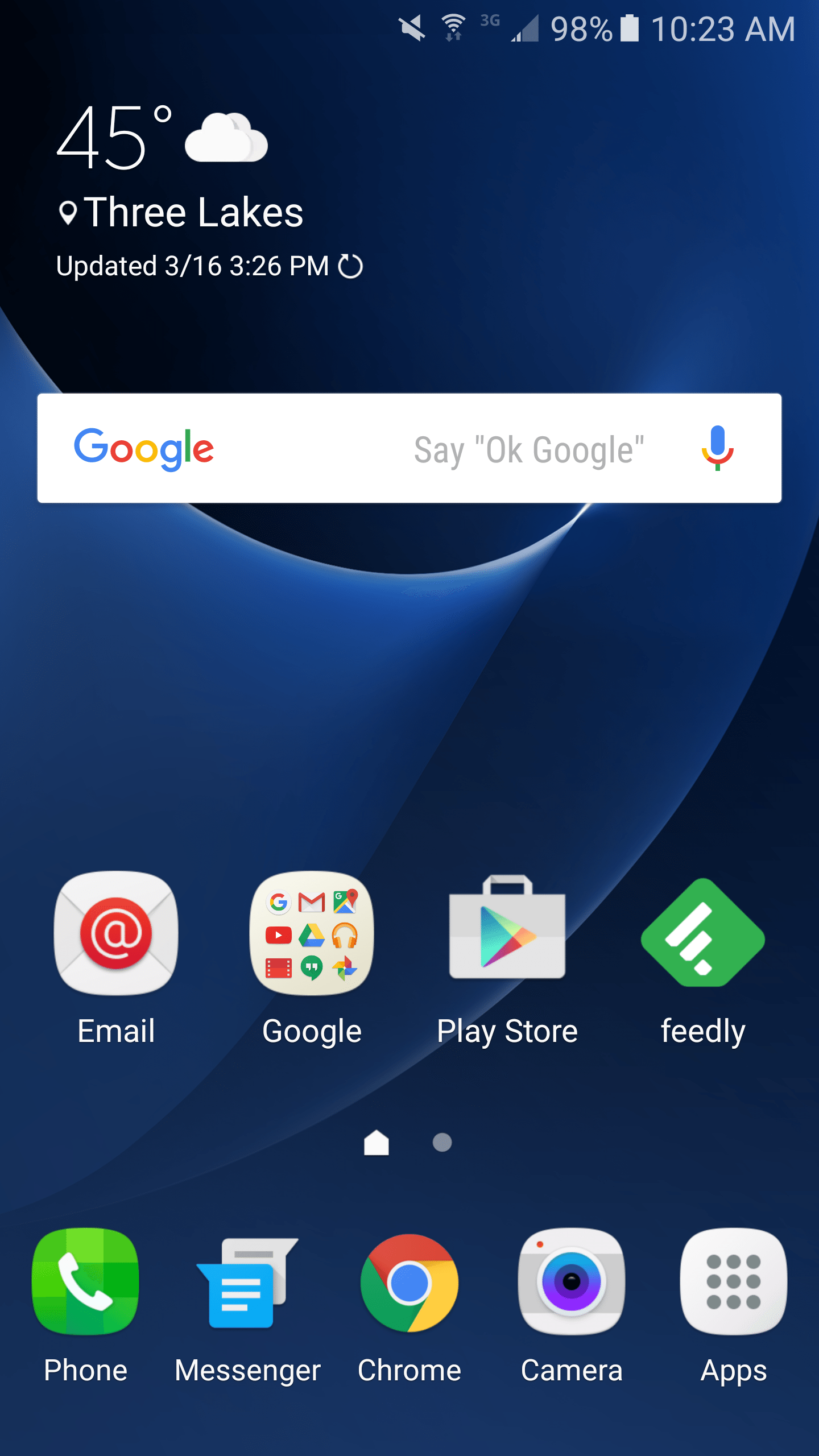Start voice search with the microphone
Viewport: 819px width, 1456px height.
coord(718,448)
